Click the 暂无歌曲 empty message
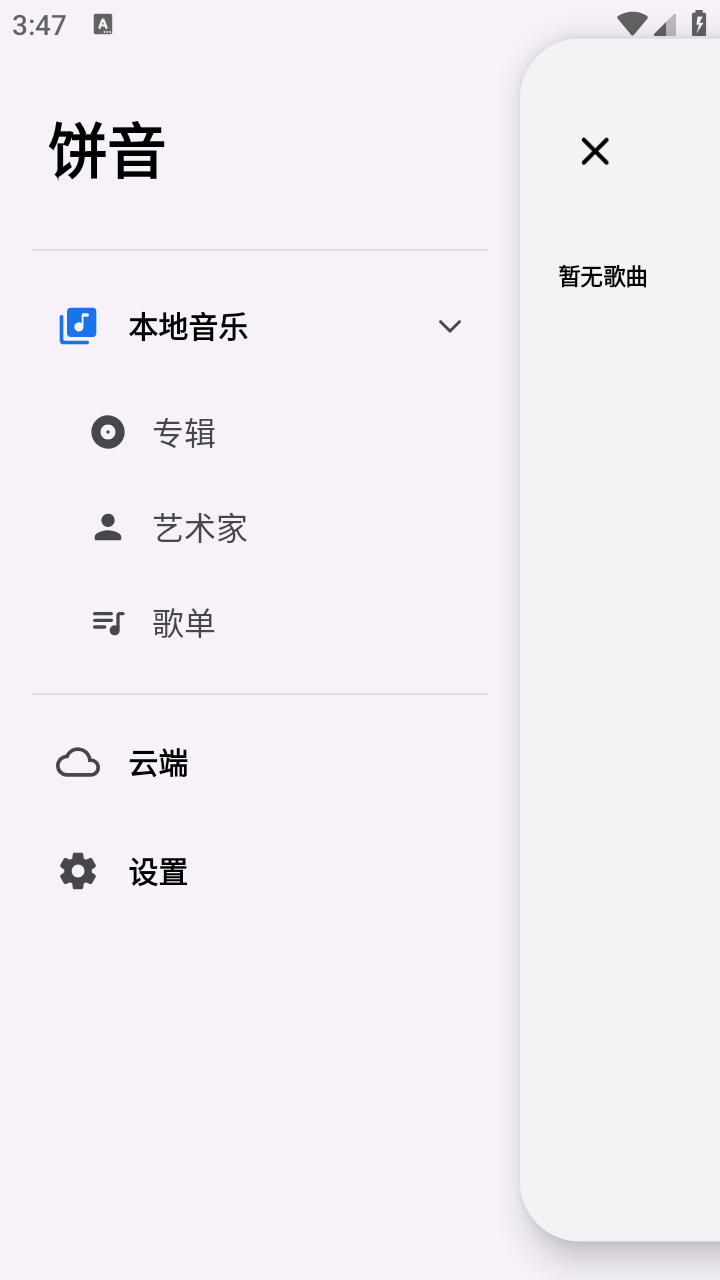Screen dimensions: 720x1280 pos(601,276)
